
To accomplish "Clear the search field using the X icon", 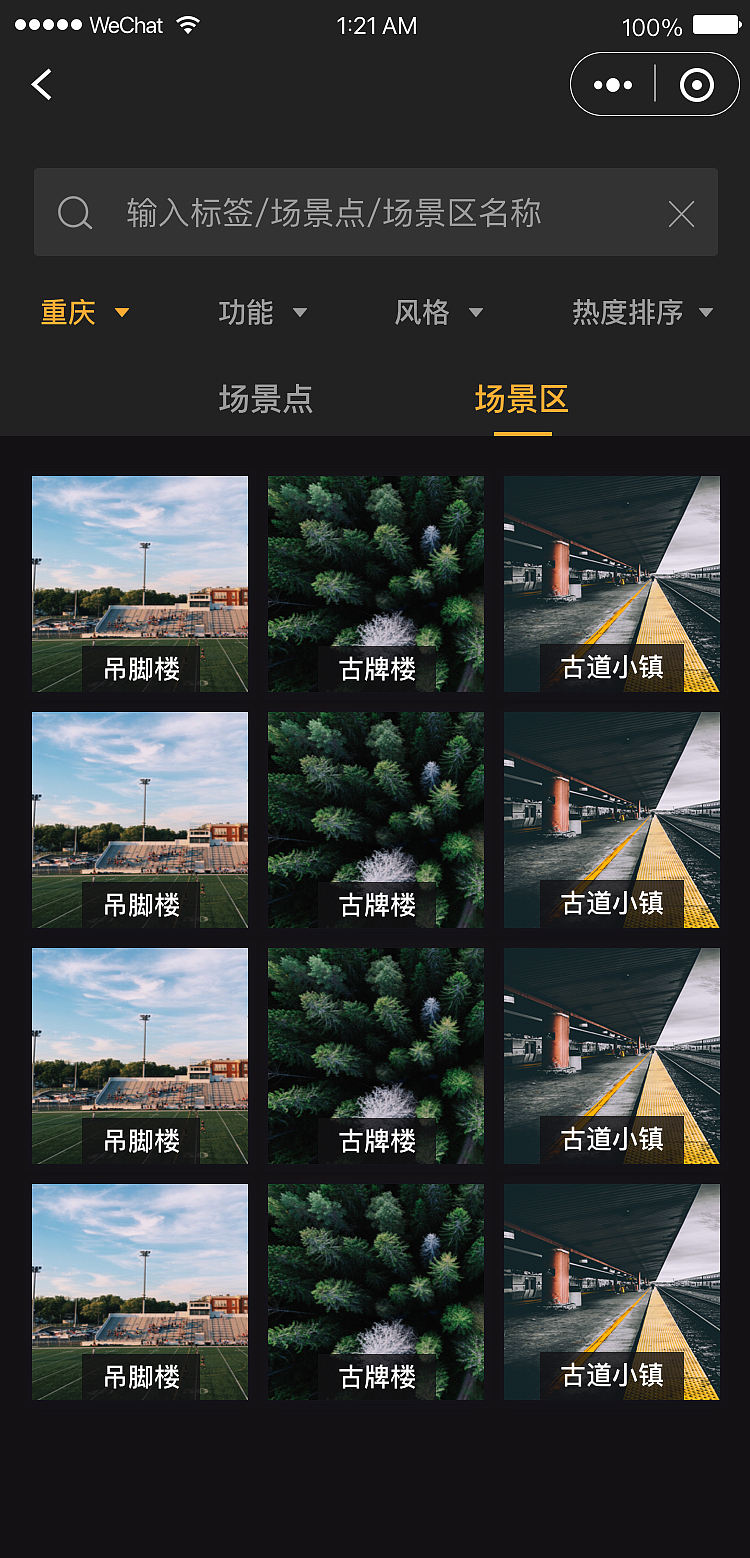I will click(681, 212).
